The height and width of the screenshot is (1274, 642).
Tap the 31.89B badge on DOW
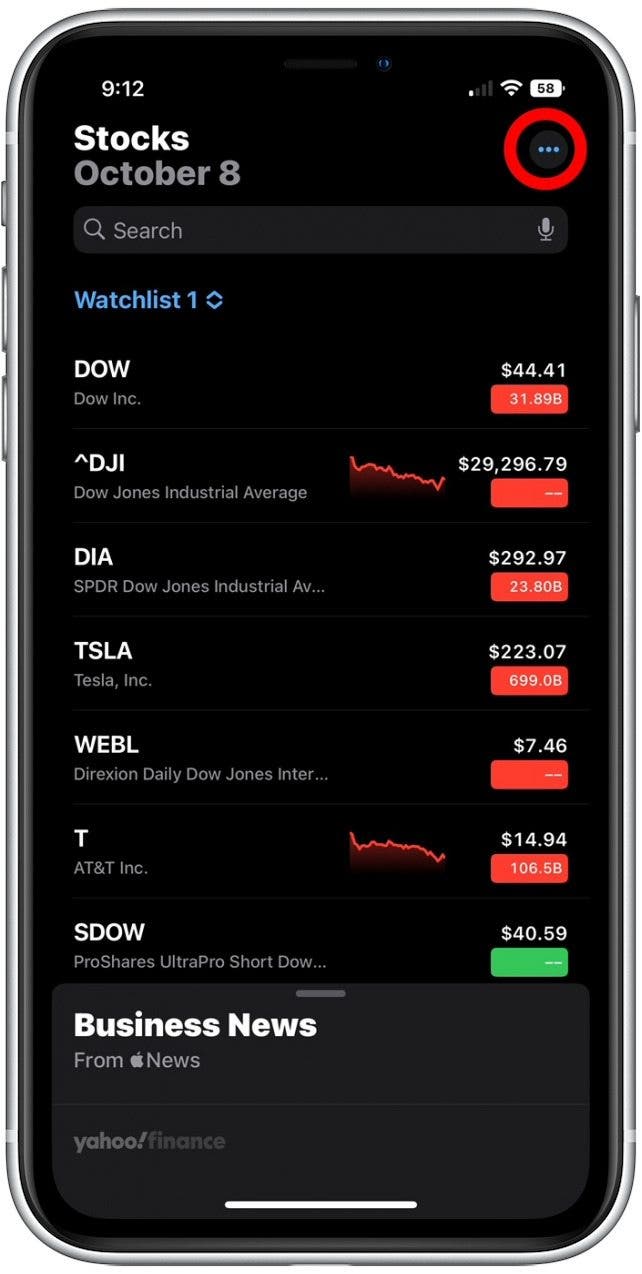(x=529, y=399)
